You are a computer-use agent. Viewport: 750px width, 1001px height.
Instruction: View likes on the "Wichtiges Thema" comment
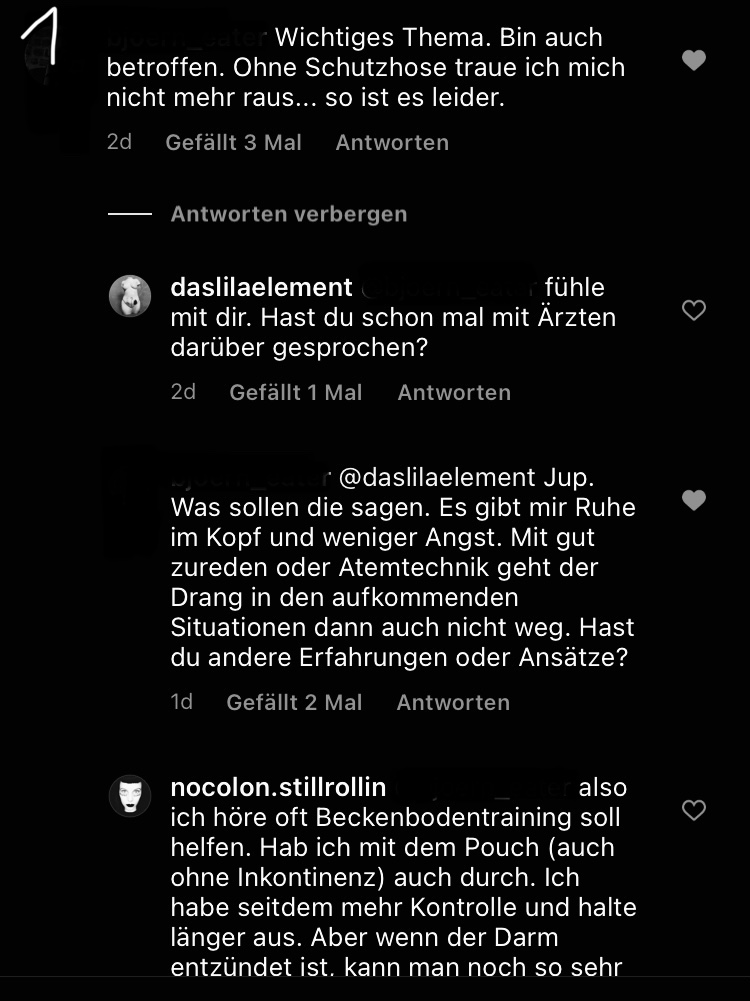(233, 143)
